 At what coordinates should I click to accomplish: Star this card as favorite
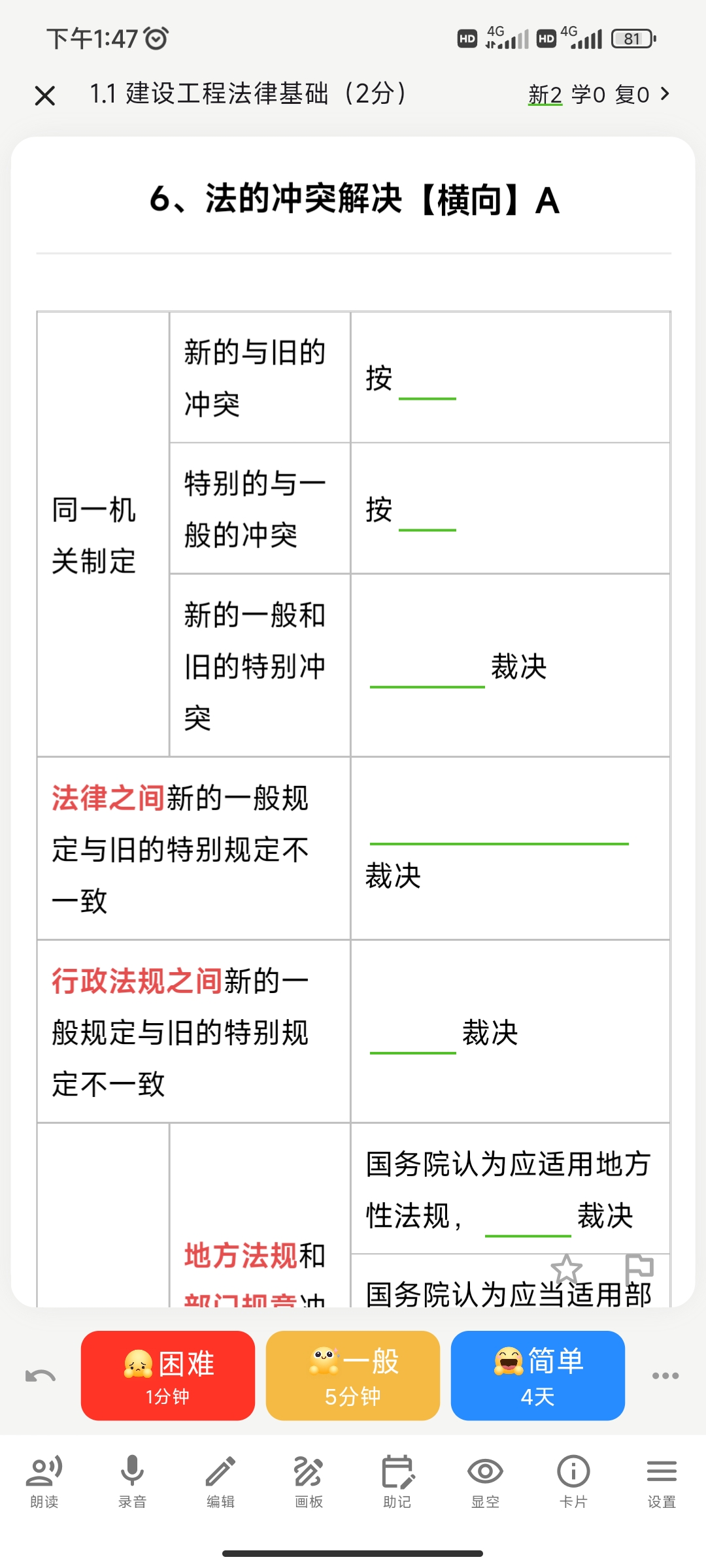[x=566, y=1269]
